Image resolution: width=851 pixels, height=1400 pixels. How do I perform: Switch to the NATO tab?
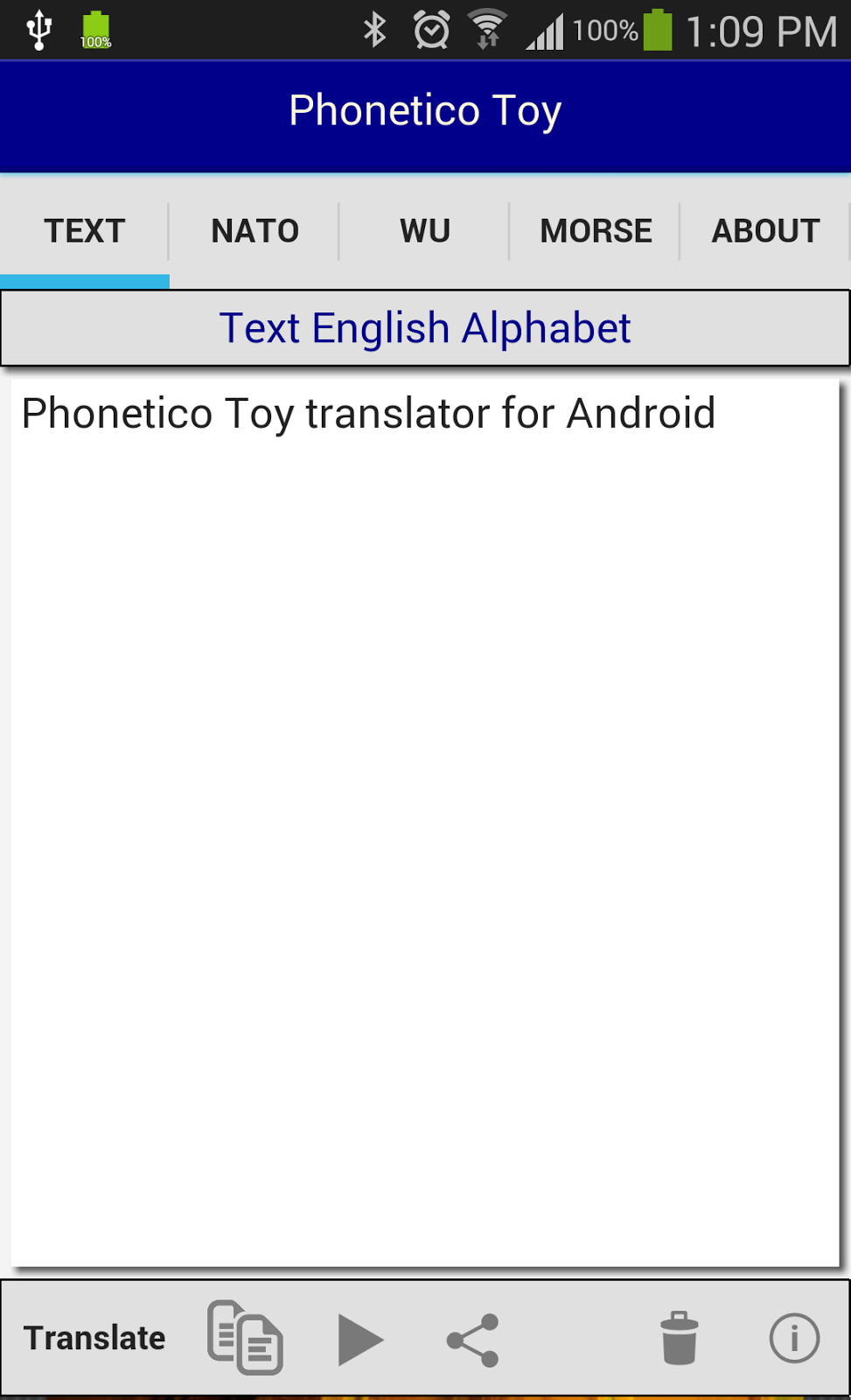click(255, 231)
